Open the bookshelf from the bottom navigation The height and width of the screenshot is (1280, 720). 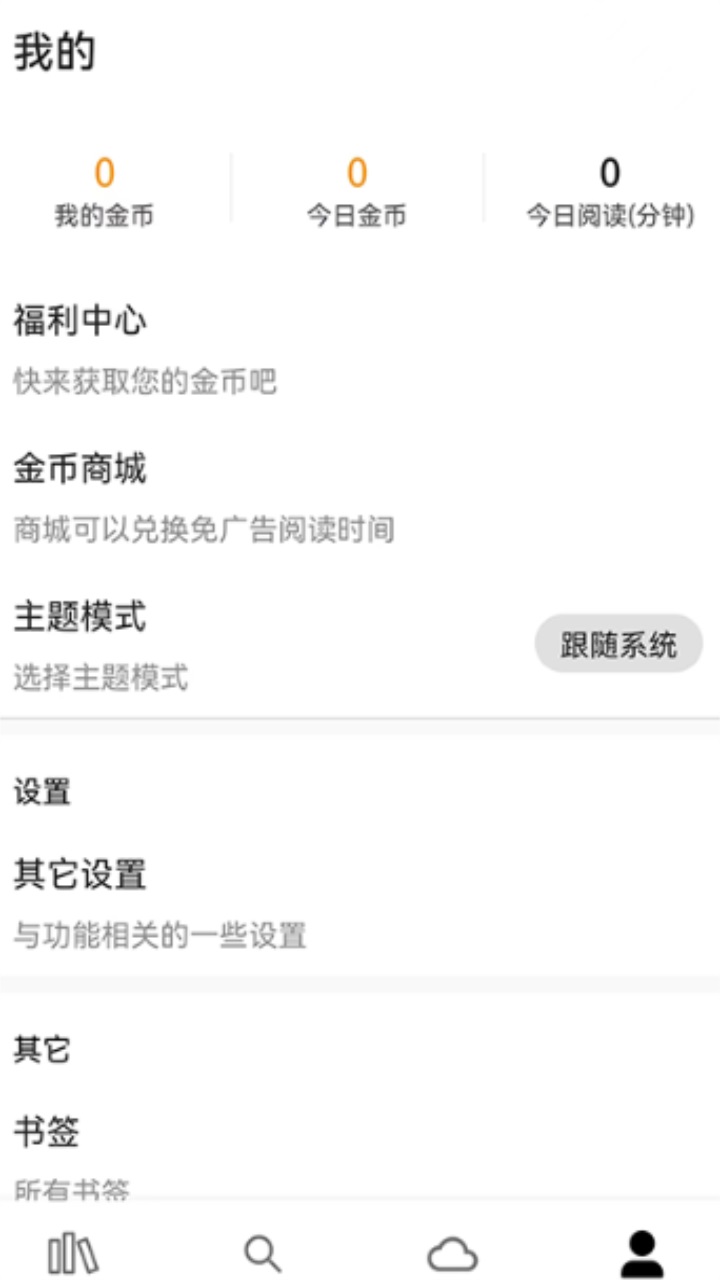point(72,1249)
